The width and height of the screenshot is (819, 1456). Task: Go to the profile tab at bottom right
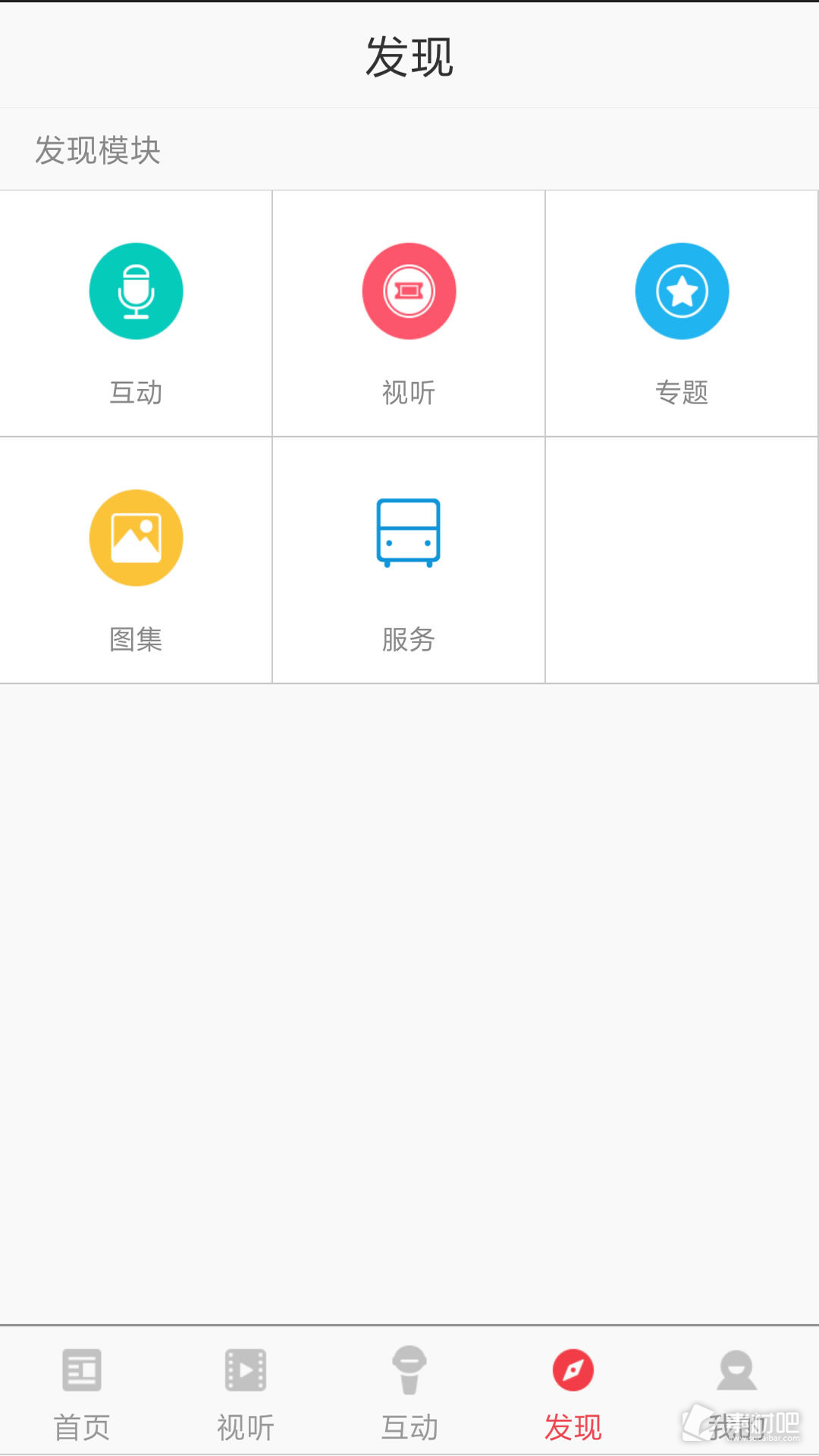coord(737,1392)
